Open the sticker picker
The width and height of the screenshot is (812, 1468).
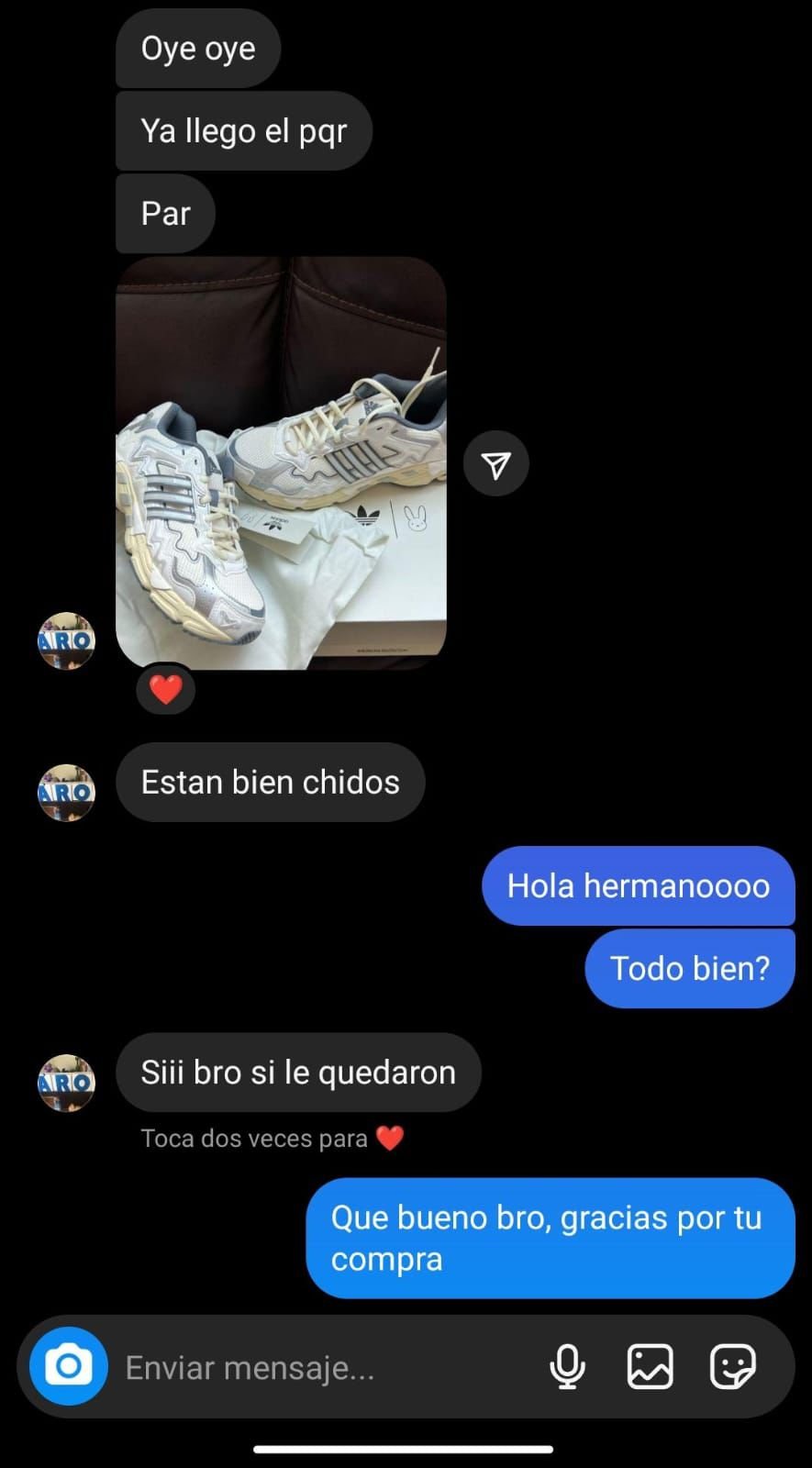732,1367
